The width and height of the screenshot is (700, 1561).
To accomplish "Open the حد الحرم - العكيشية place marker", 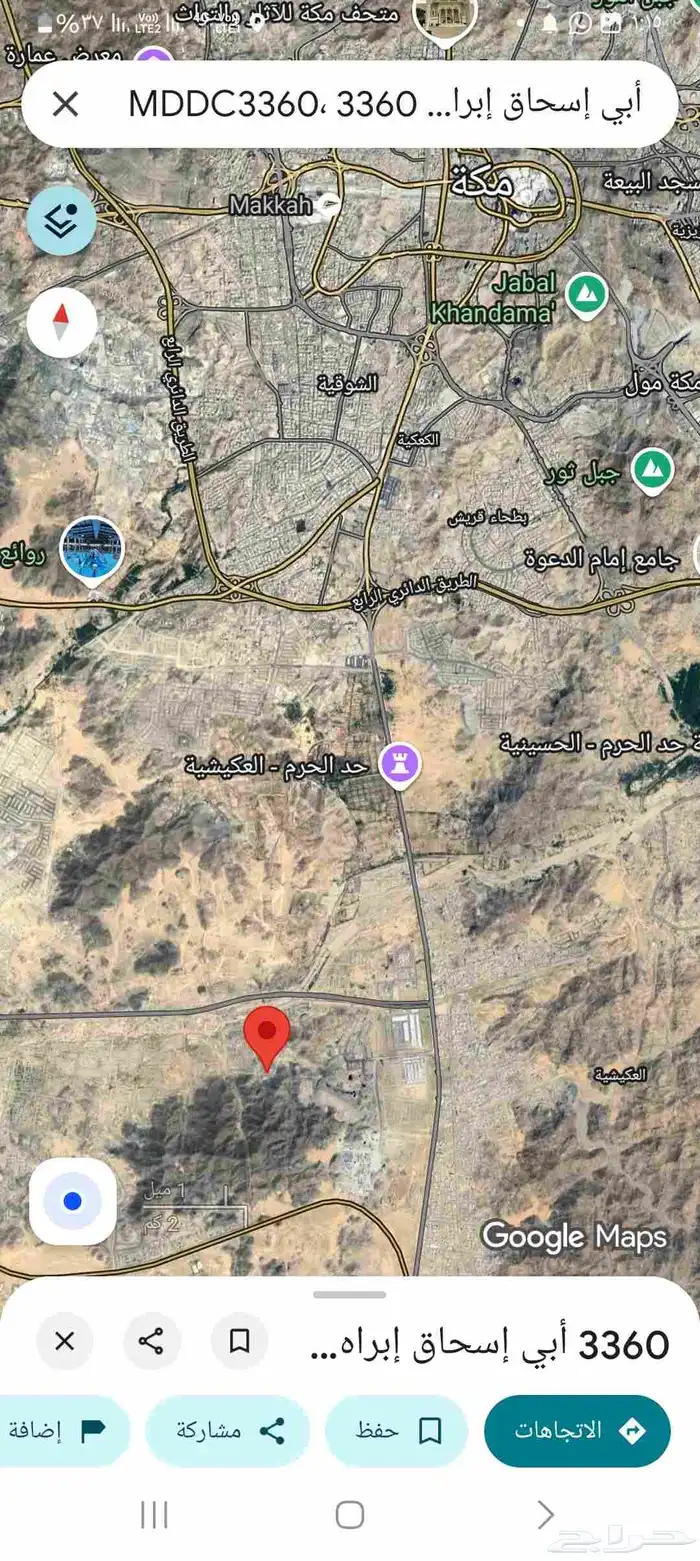I will click(400, 765).
